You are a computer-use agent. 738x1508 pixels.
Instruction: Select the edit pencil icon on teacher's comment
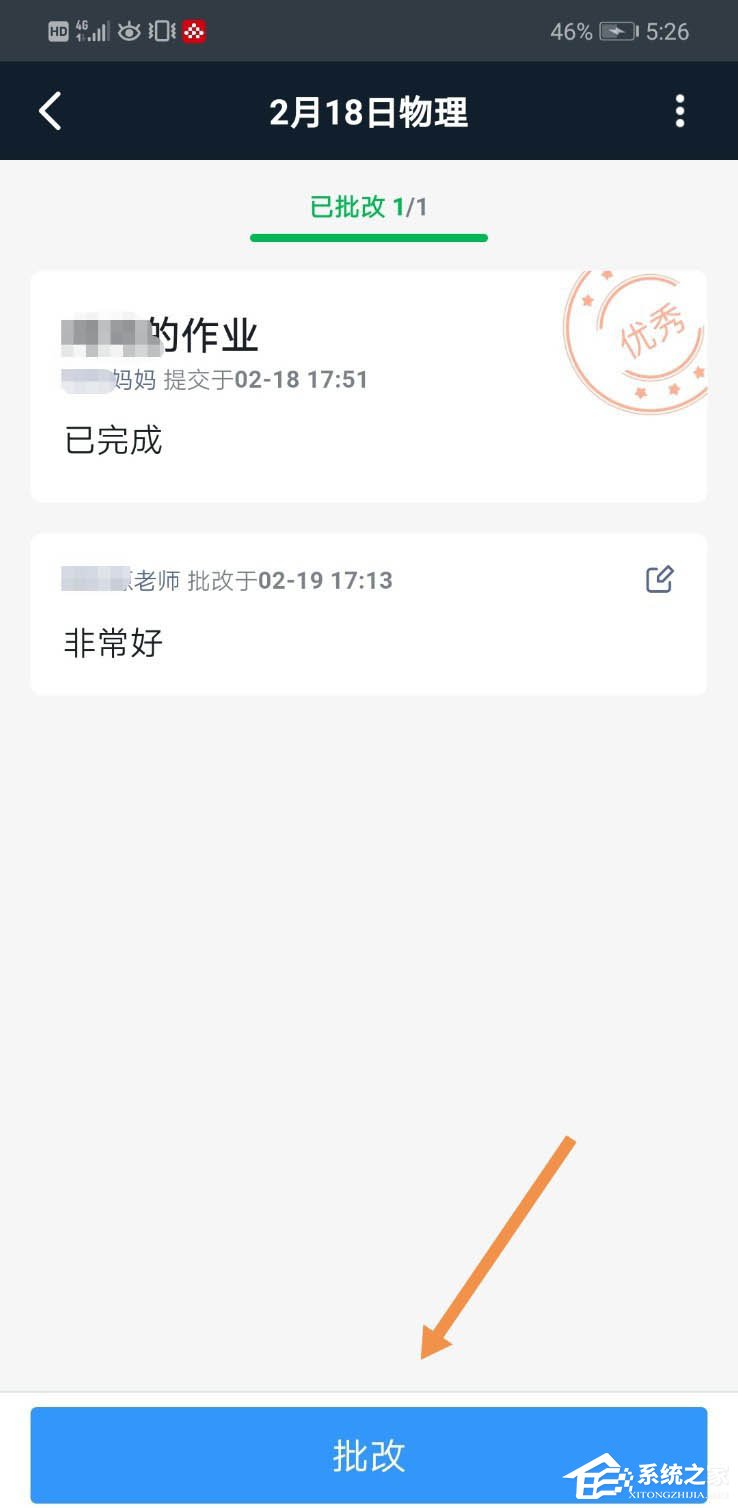click(x=657, y=580)
